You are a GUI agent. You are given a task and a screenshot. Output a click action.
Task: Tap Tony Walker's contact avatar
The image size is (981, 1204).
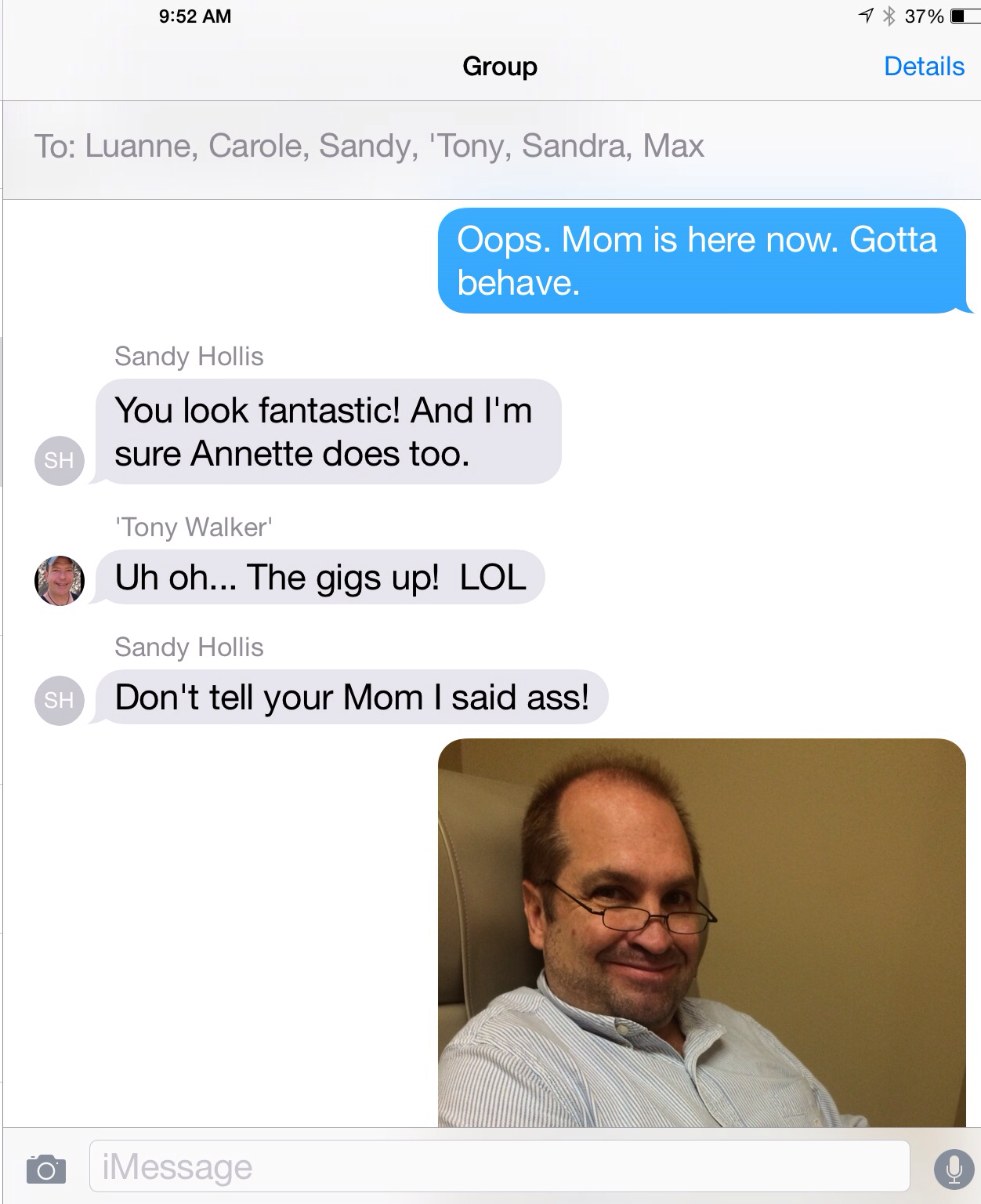[x=59, y=581]
